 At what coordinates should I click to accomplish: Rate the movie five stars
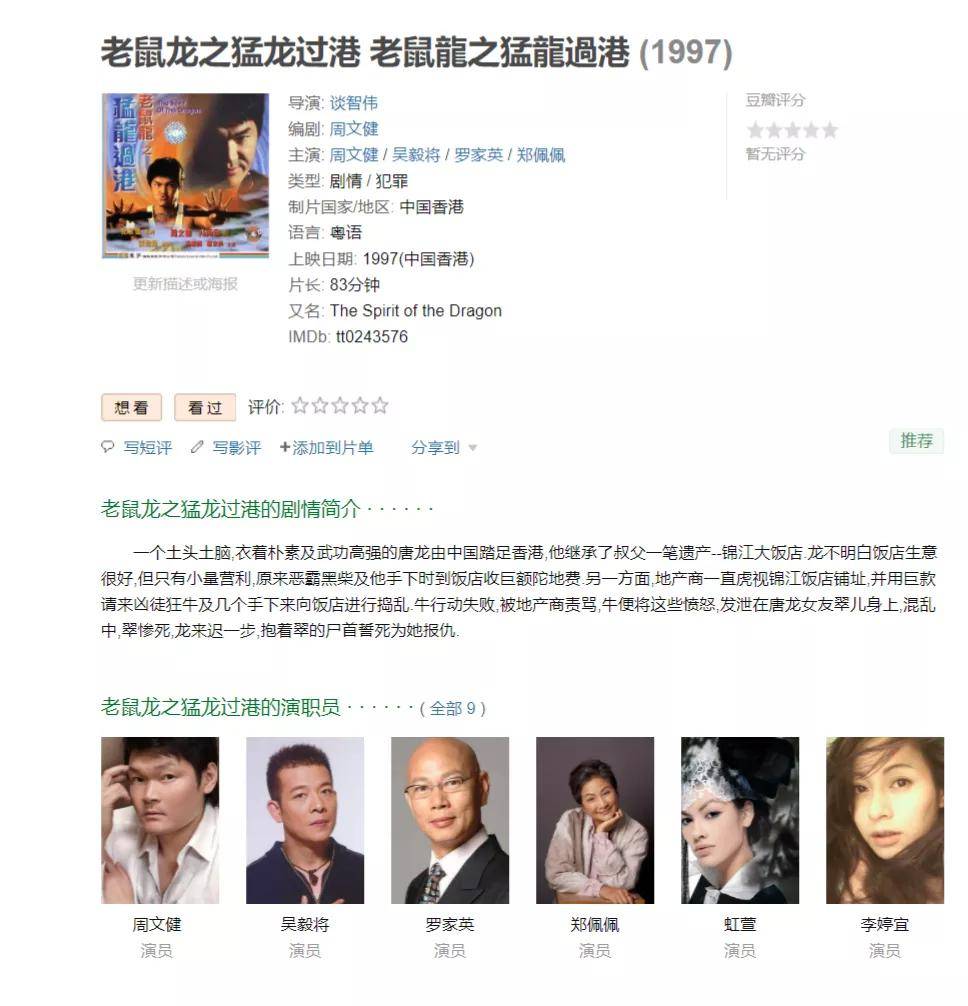(x=380, y=406)
